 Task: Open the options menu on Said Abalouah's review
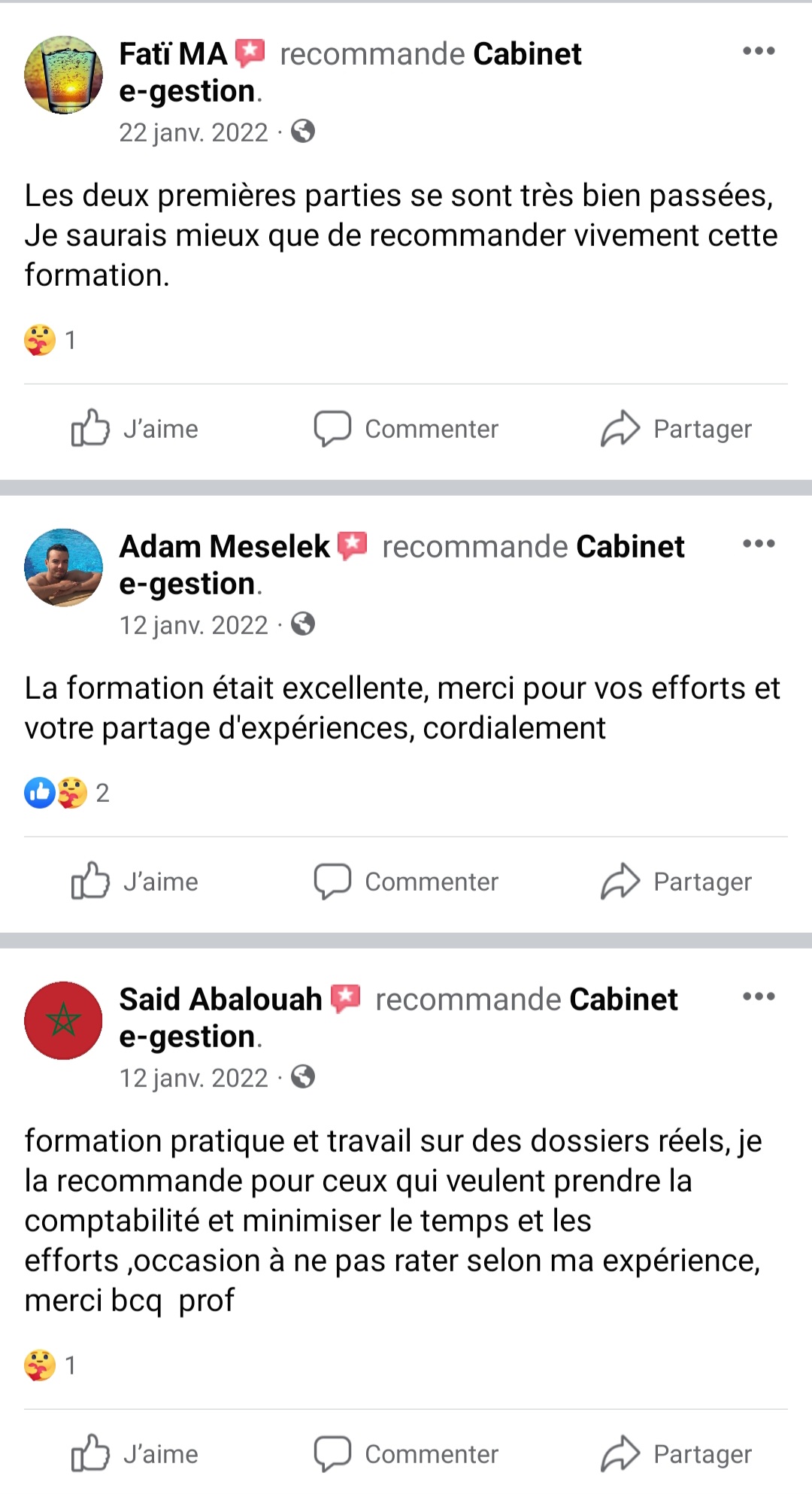click(x=758, y=997)
